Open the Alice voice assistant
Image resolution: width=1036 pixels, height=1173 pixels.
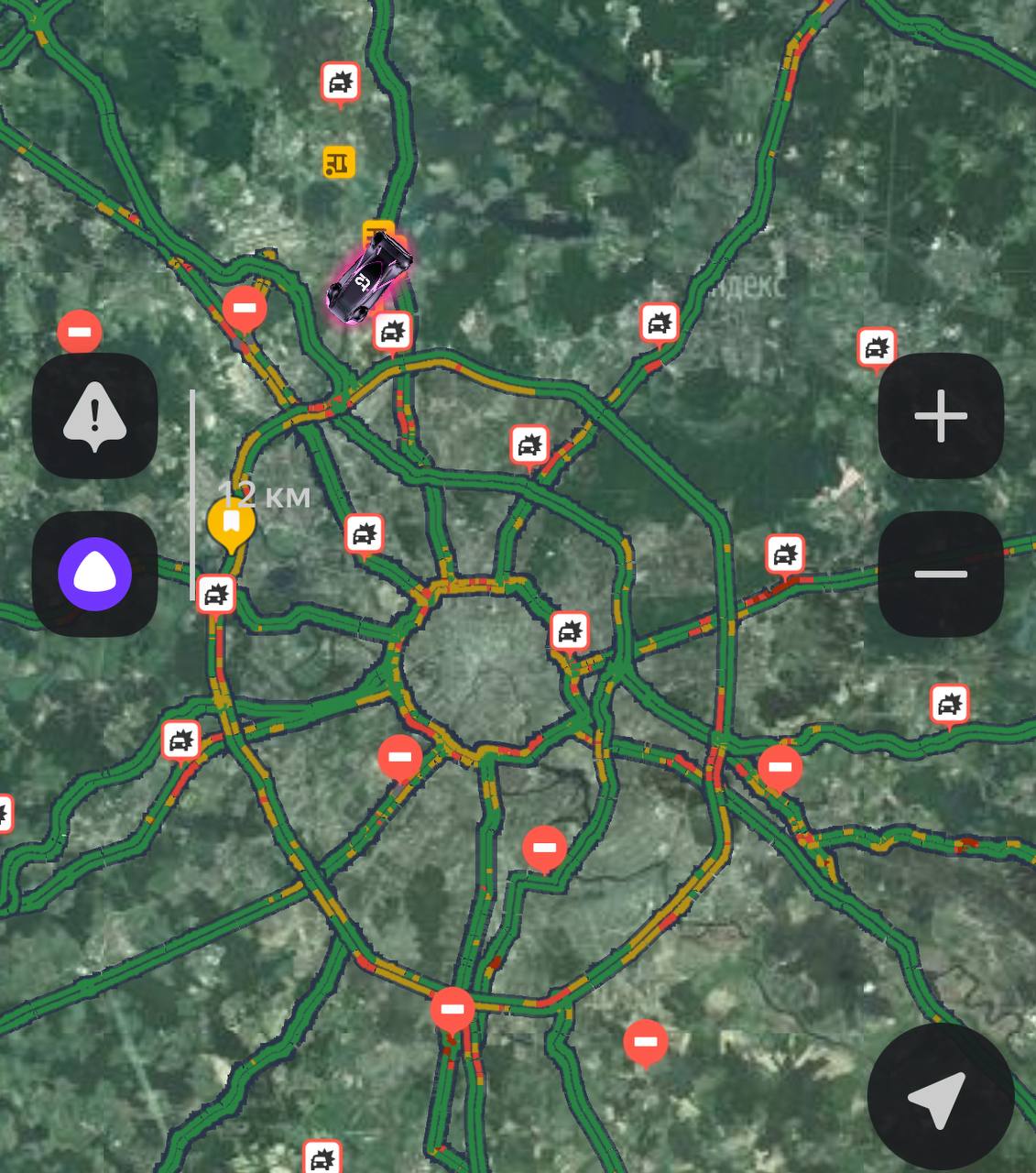[x=94, y=575]
